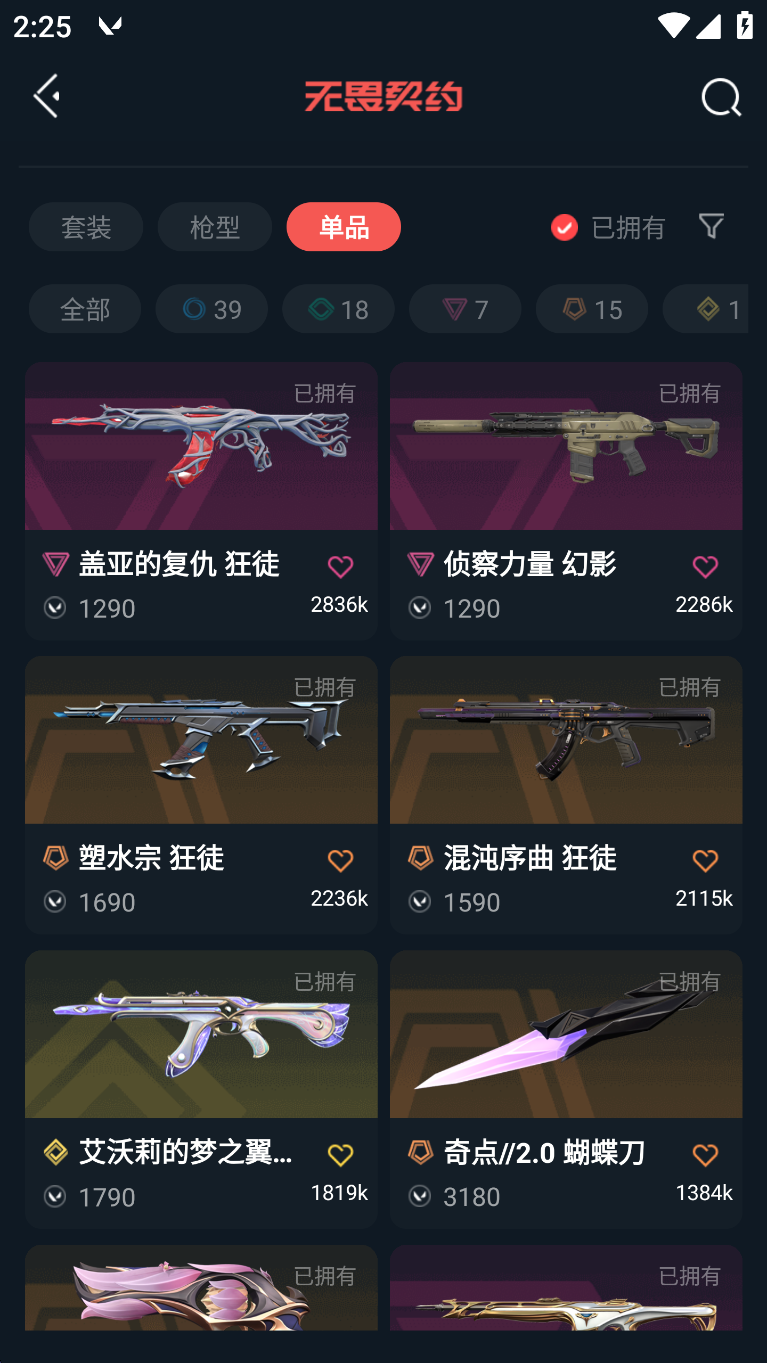Image resolution: width=767 pixels, height=1363 pixels.
Task: Favorite the 侦察力量 幻影 skin
Action: point(705,567)
